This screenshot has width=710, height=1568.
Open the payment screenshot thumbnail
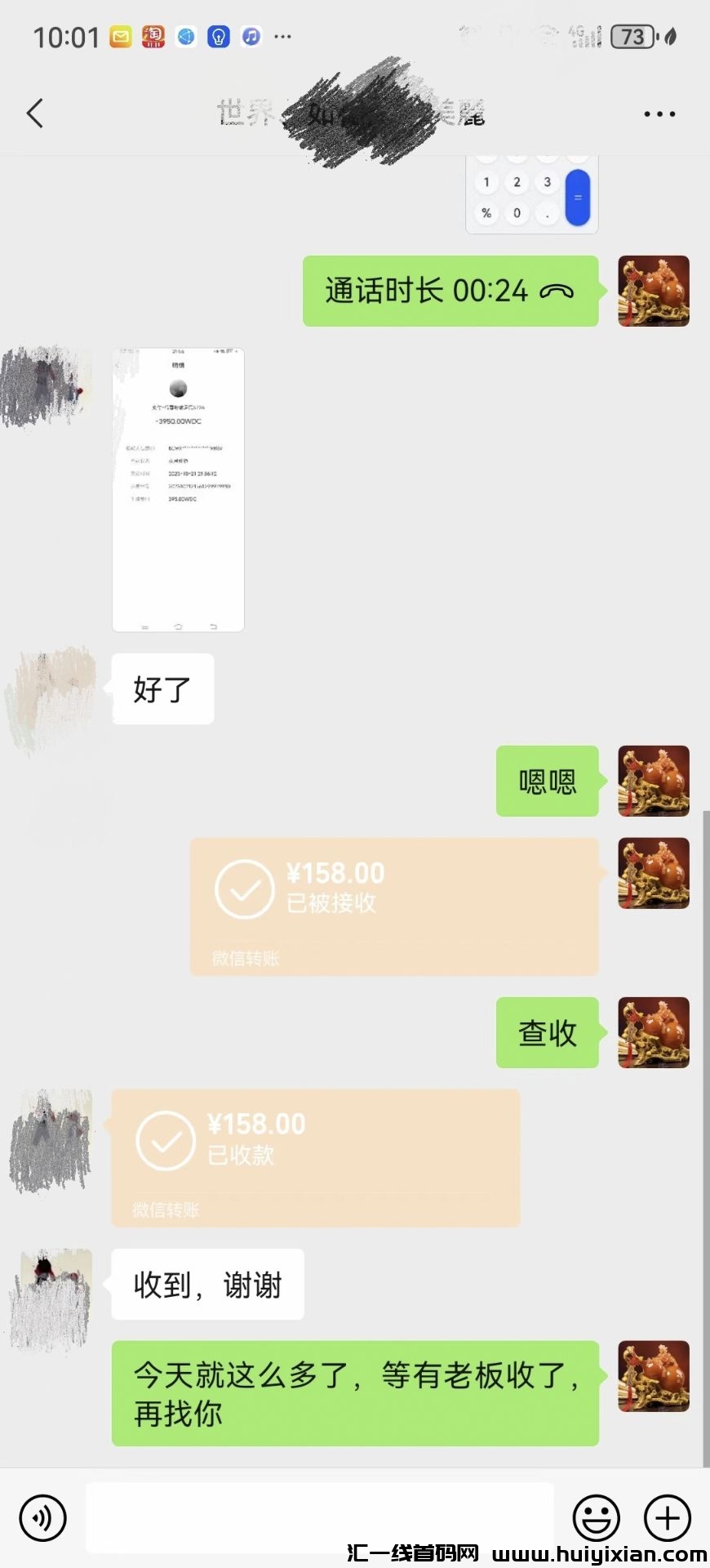(177, 490)
